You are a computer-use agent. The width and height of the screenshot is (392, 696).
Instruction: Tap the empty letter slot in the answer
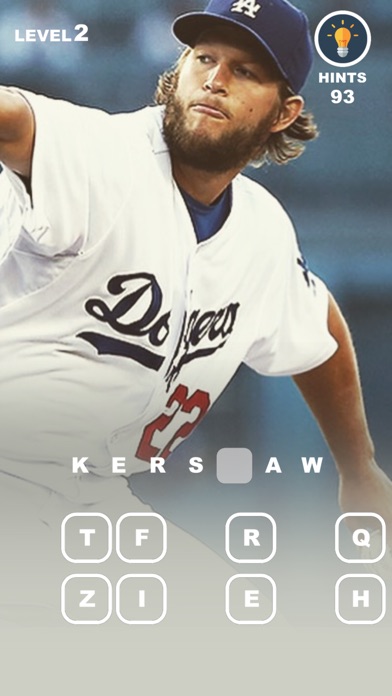click(x=234, y=466)
